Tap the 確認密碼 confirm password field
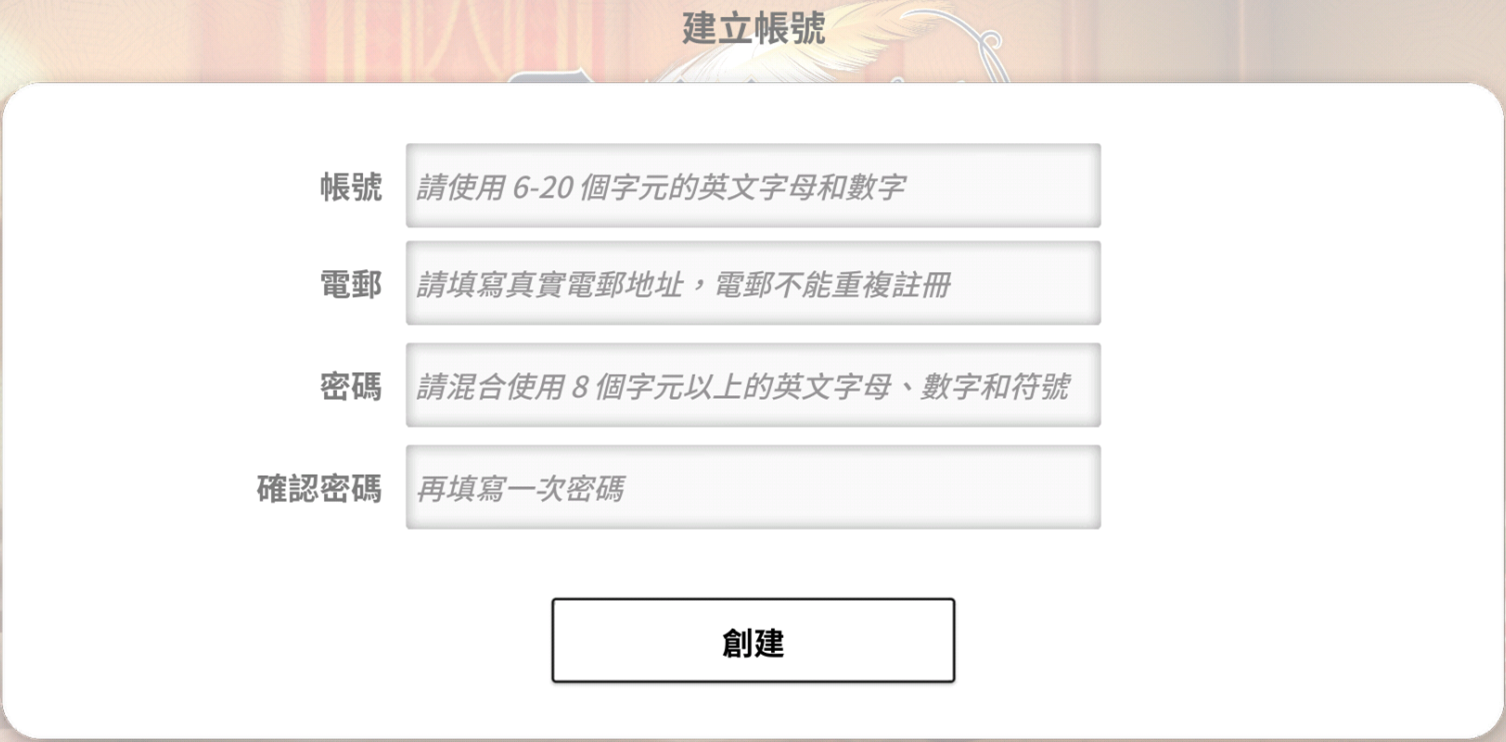Image resolution: width=1506 pixels, height=742 pixels. pyautogui.click(x=752, y=488)
